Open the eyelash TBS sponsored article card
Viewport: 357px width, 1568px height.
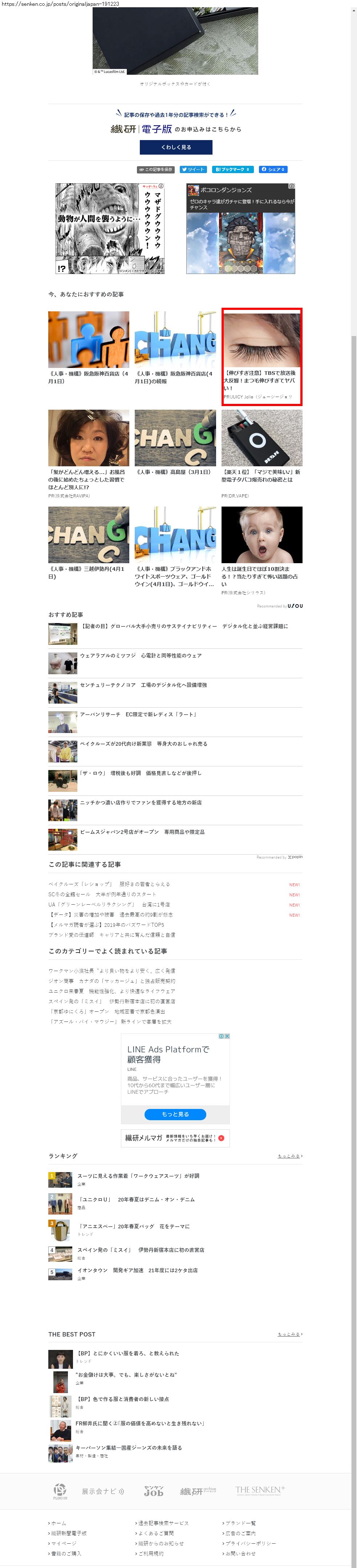point(261,356)
